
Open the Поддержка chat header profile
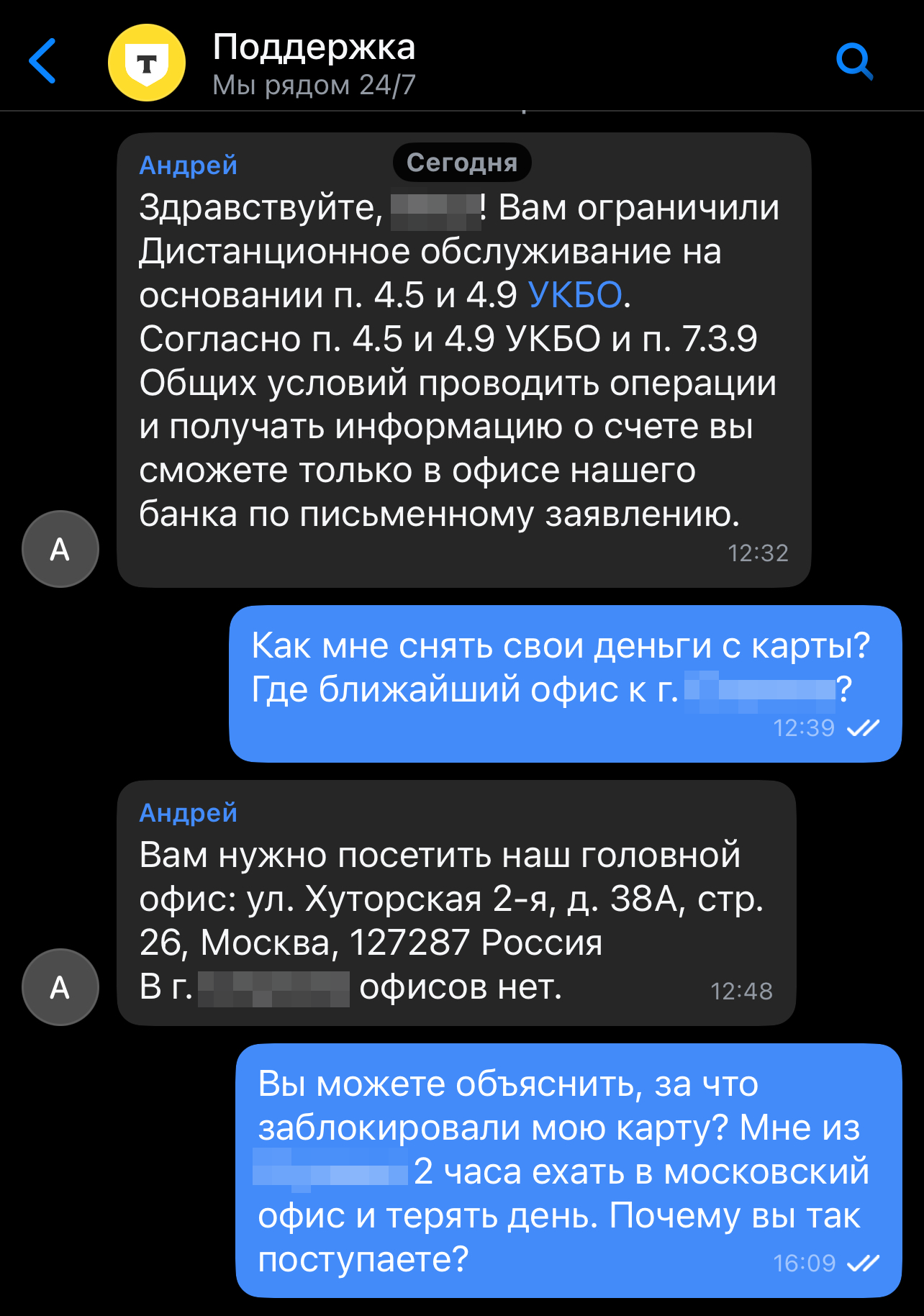(x=314, y=63)
